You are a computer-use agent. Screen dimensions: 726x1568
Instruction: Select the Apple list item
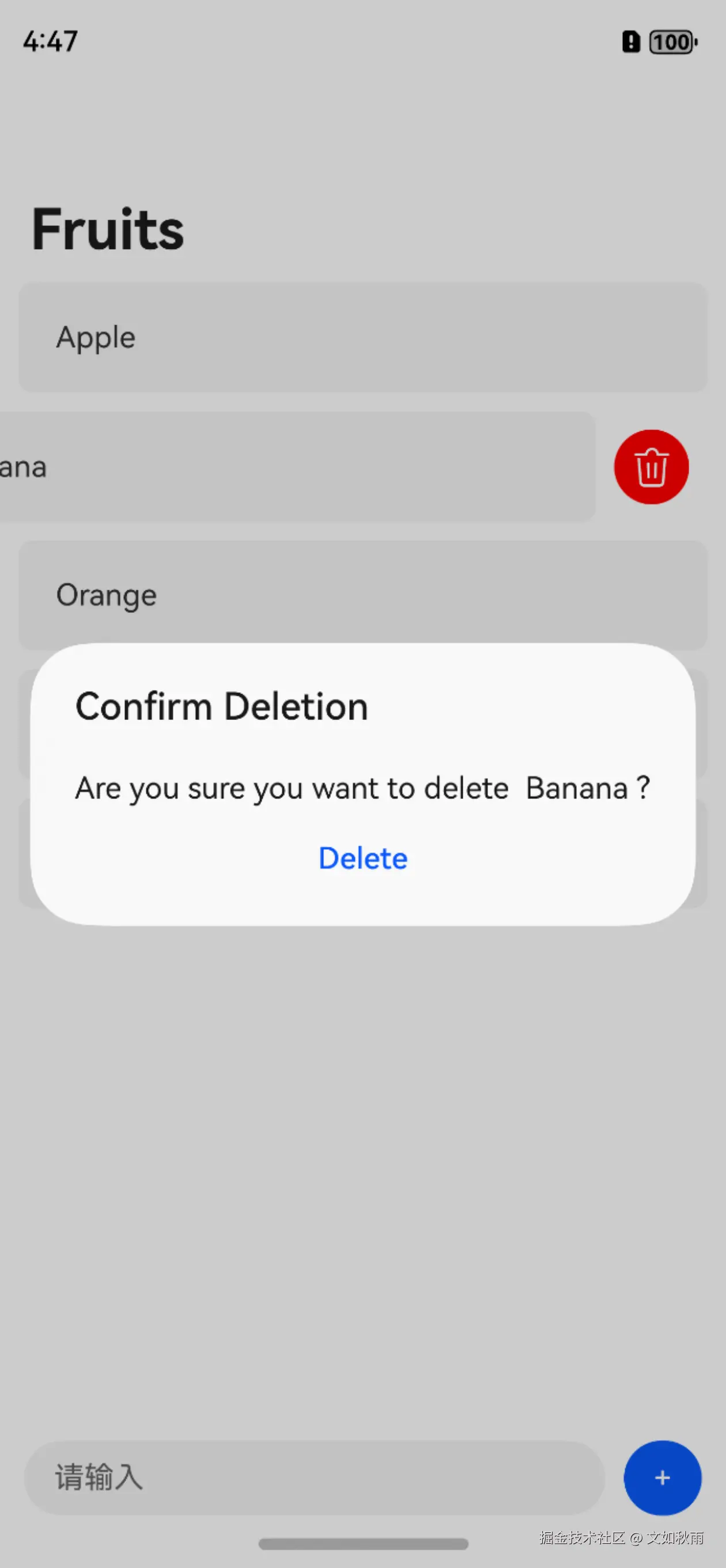[362, 337]
